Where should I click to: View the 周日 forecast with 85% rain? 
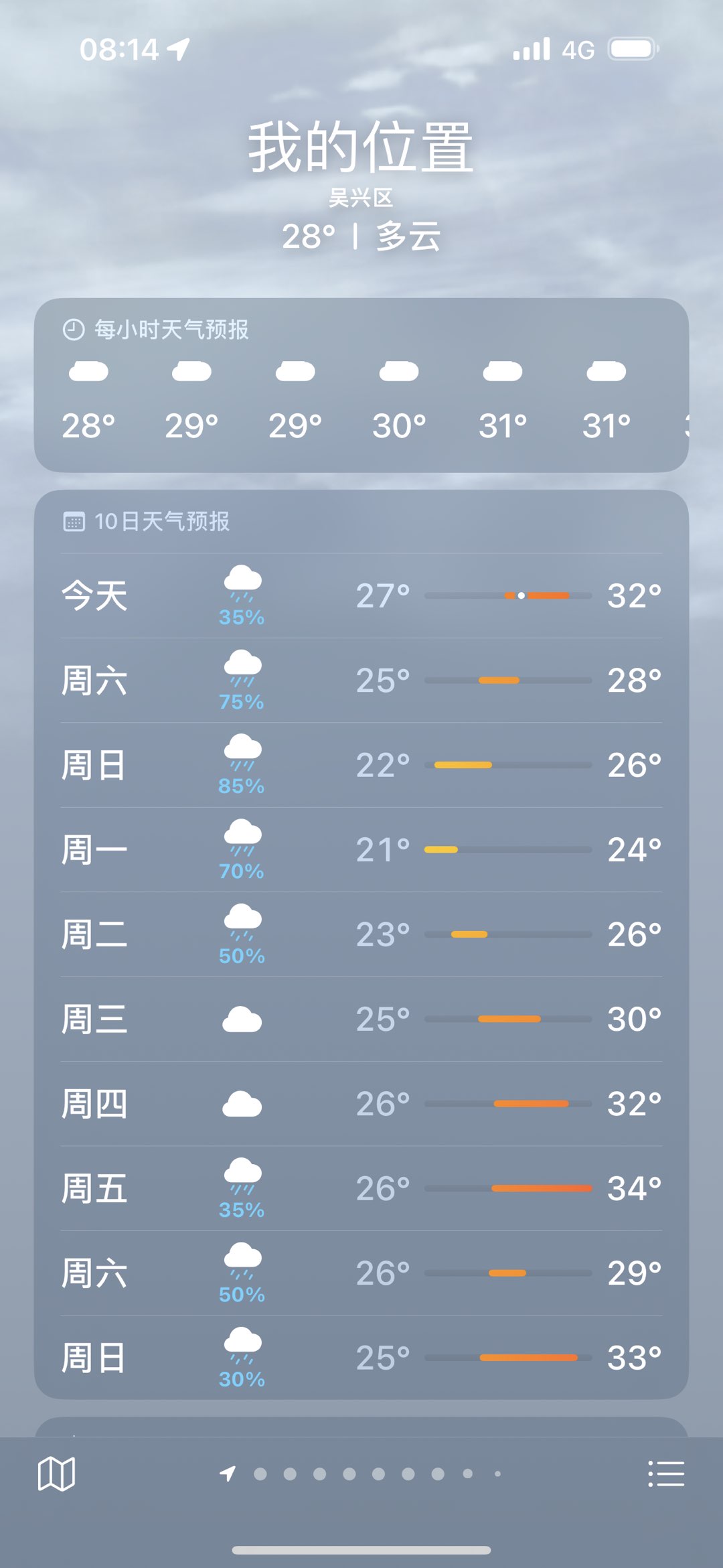(x=361, y=765)
